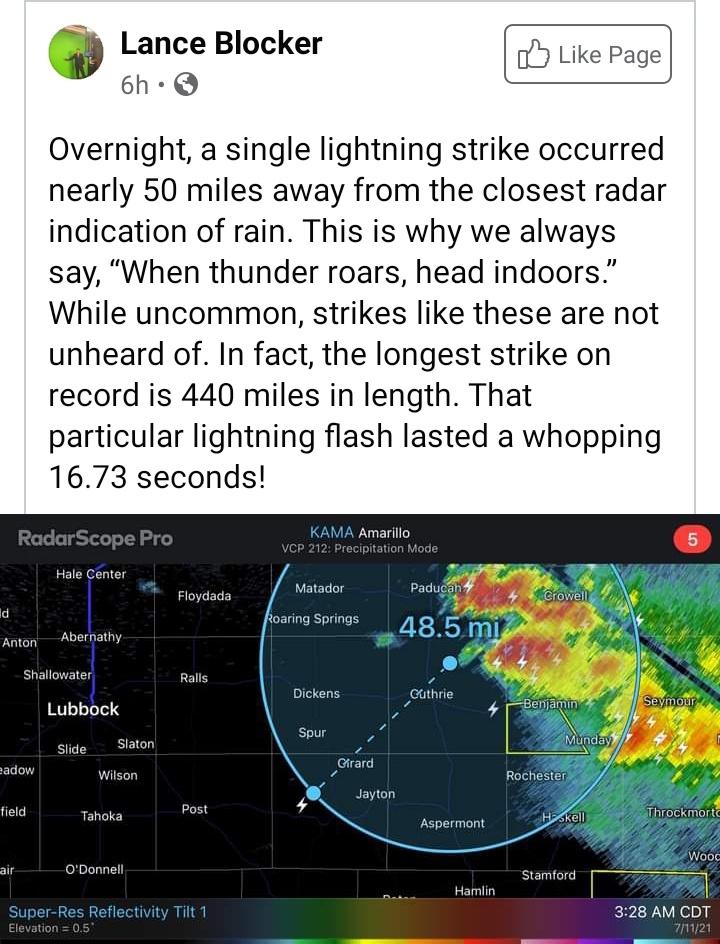The image size is (720, 944).
Task: Click the Like Page button
Action: tap(588, 54)
